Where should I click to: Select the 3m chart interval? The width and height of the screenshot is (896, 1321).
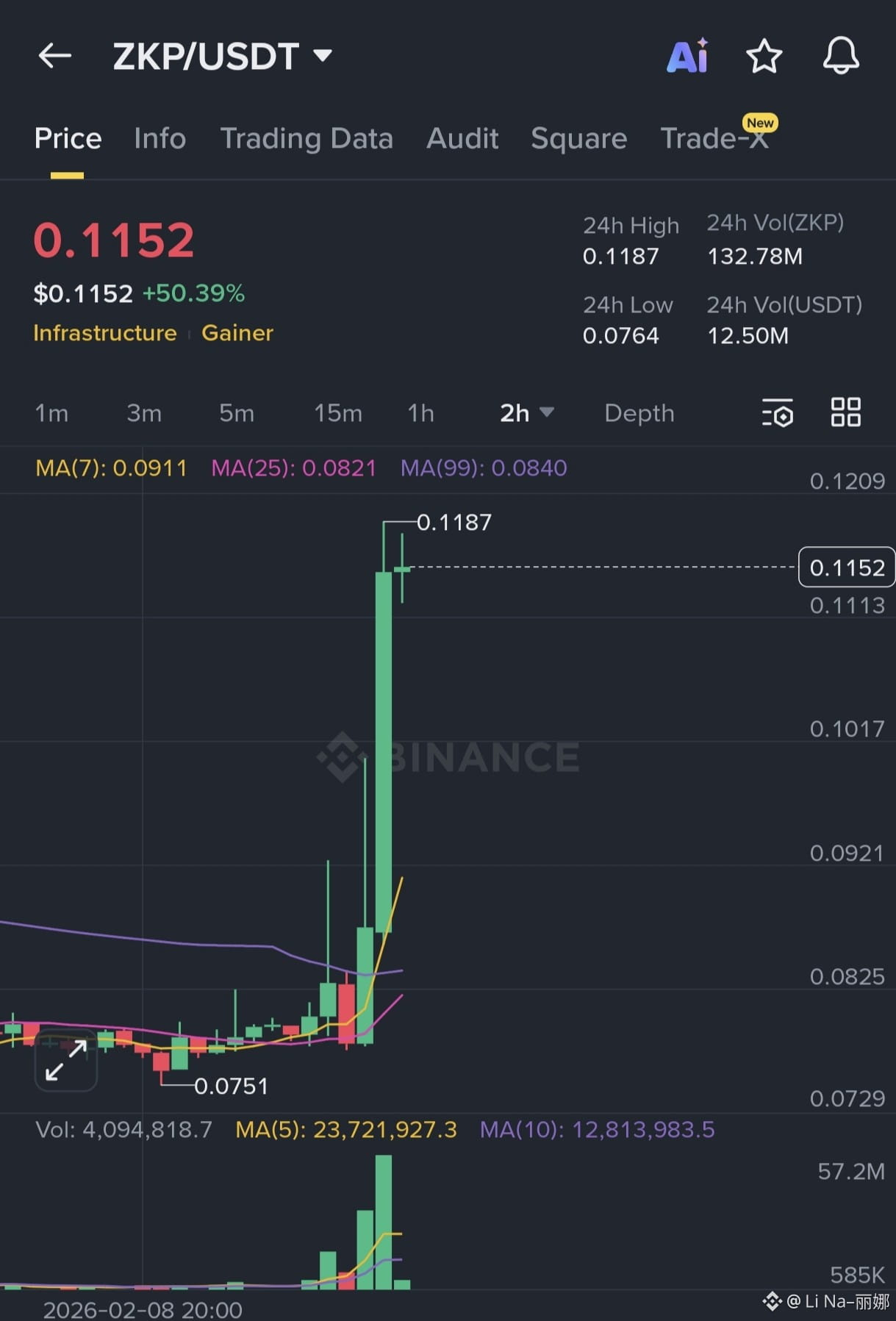[144, 413]
